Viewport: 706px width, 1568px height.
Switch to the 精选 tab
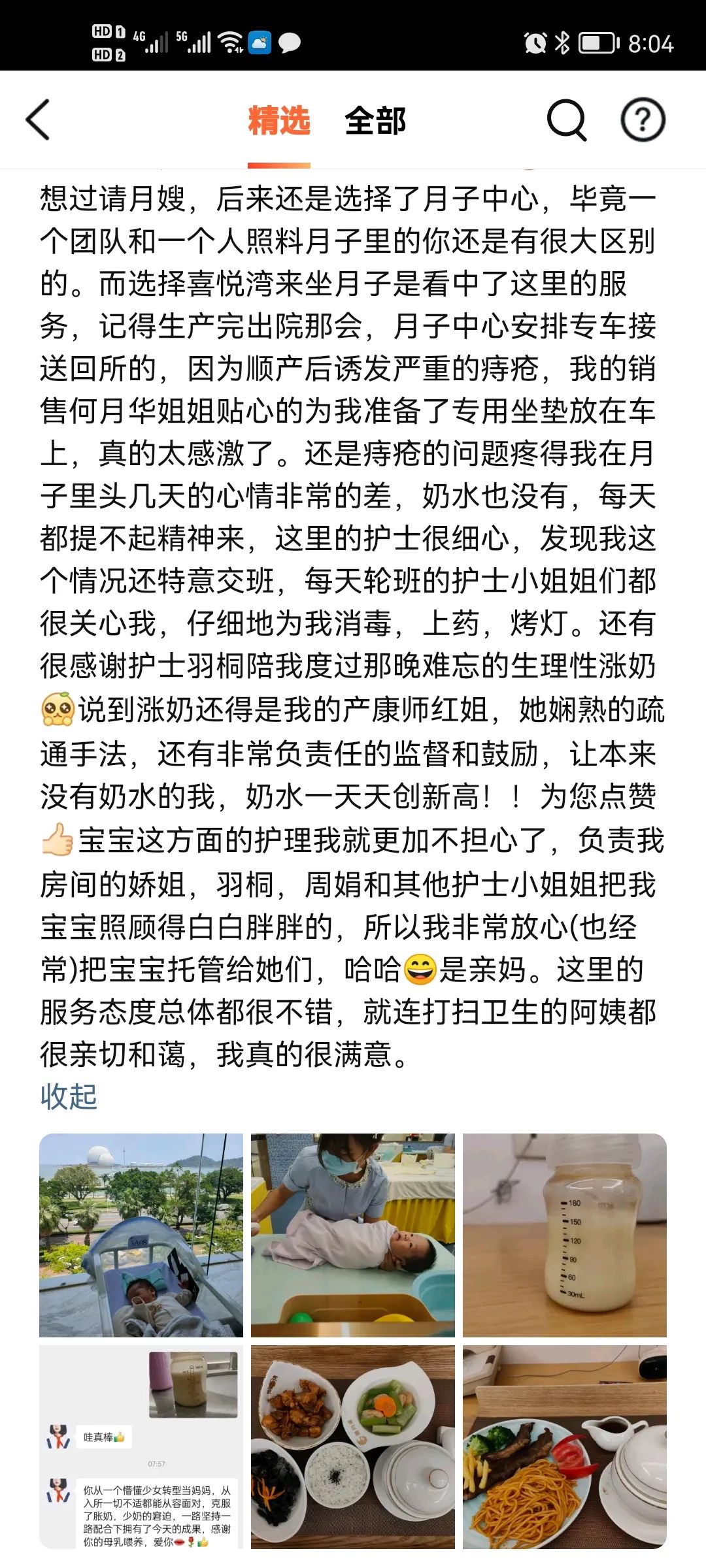279,121
